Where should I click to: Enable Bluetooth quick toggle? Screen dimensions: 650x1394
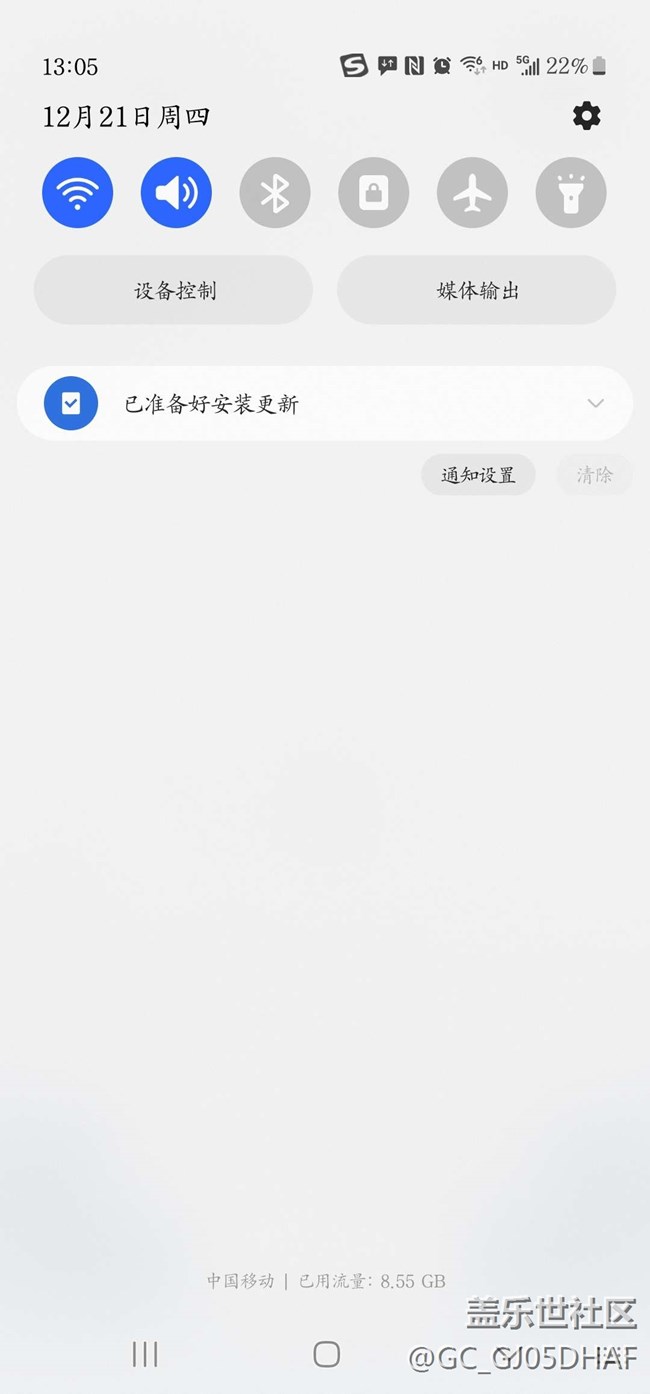click(275, 192)
